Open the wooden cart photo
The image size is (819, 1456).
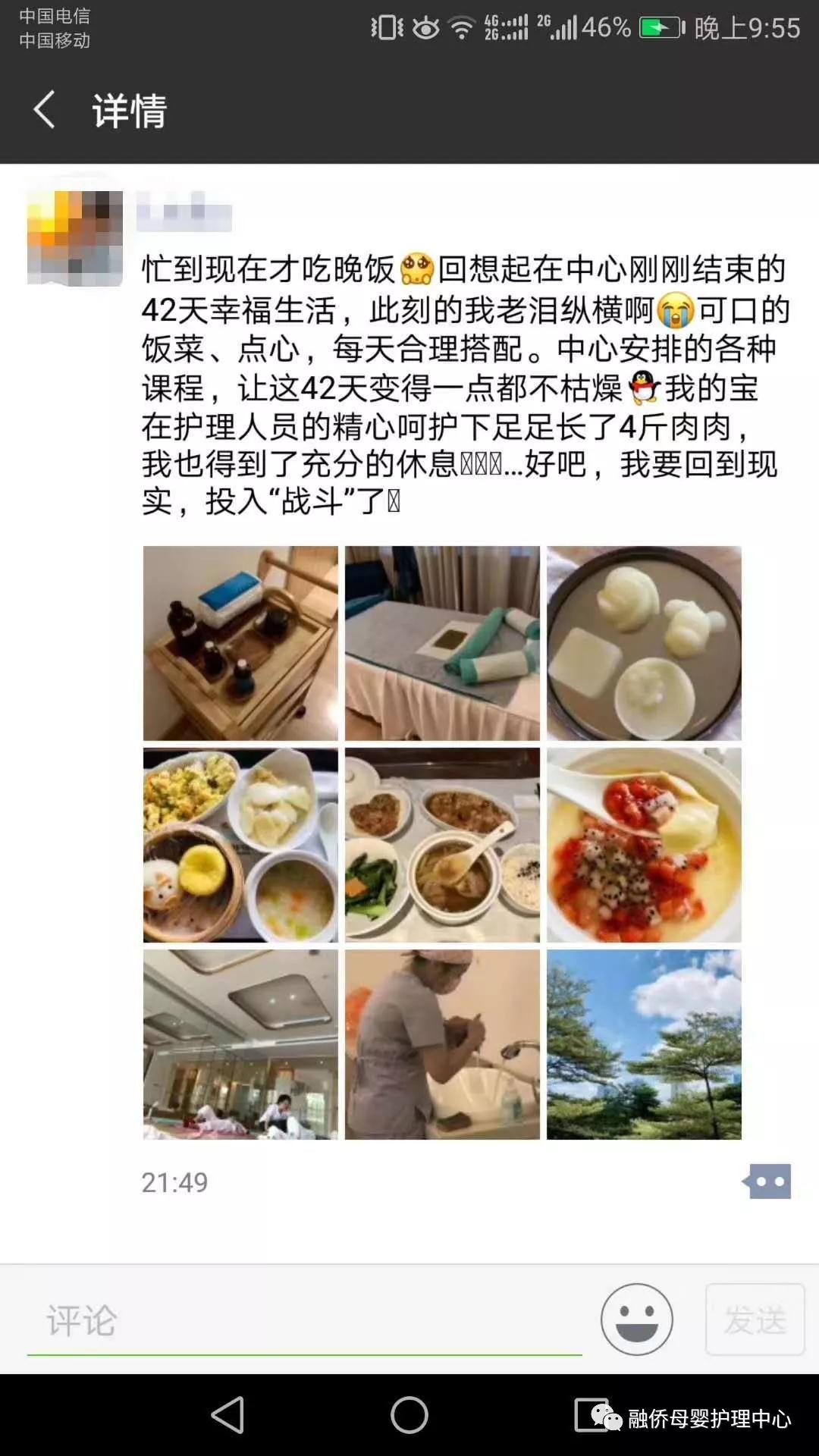pos(240,643)
